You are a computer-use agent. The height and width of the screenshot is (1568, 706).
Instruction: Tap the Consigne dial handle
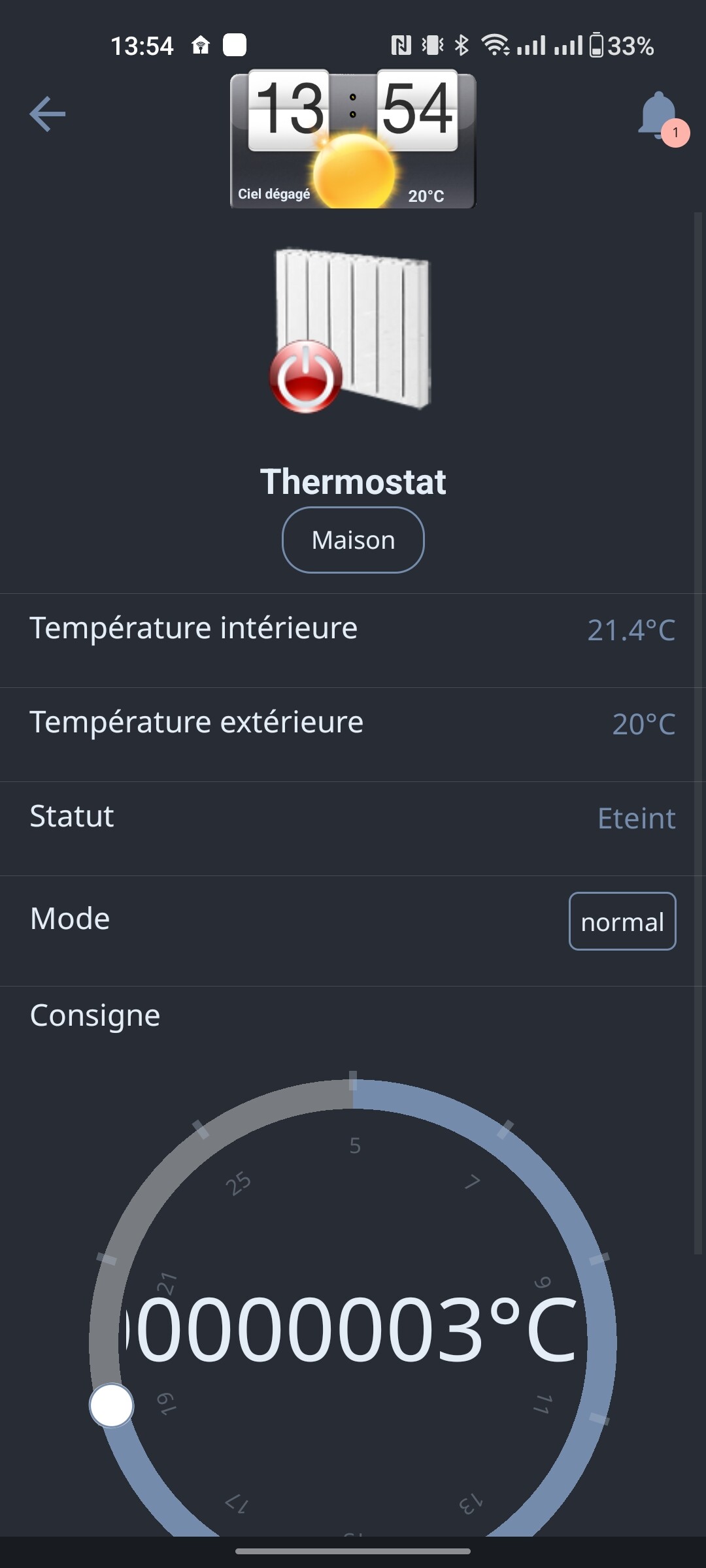(112, 1405)
